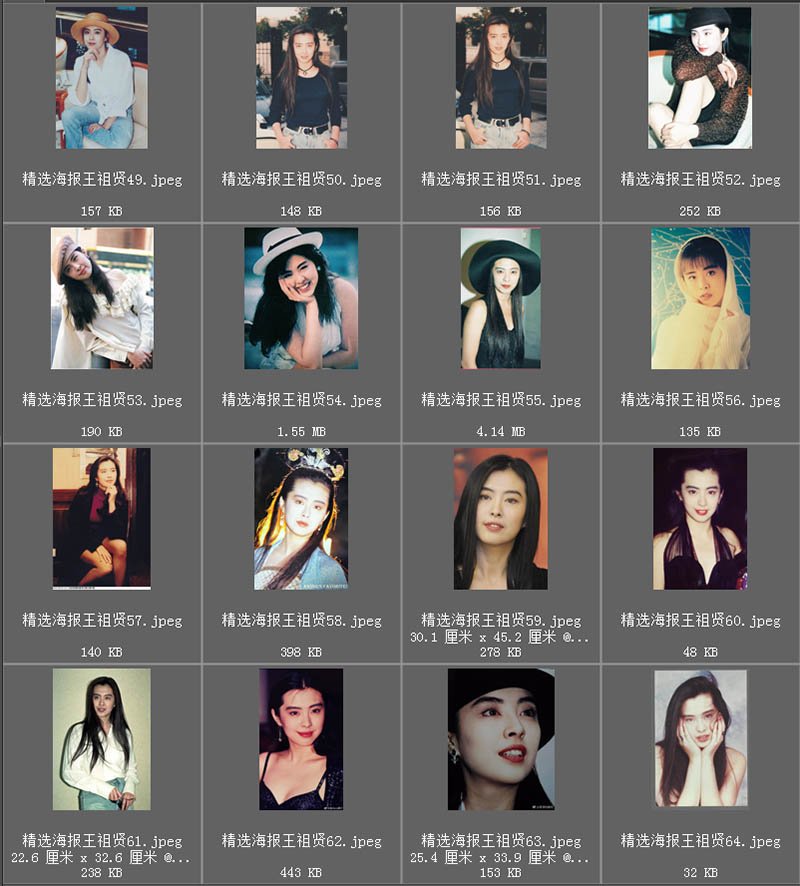The width and height of the screenshot is (800, 886).
Task: Tap file 精选海报王祖贤59.jpeg
Action: coord(501,518)
